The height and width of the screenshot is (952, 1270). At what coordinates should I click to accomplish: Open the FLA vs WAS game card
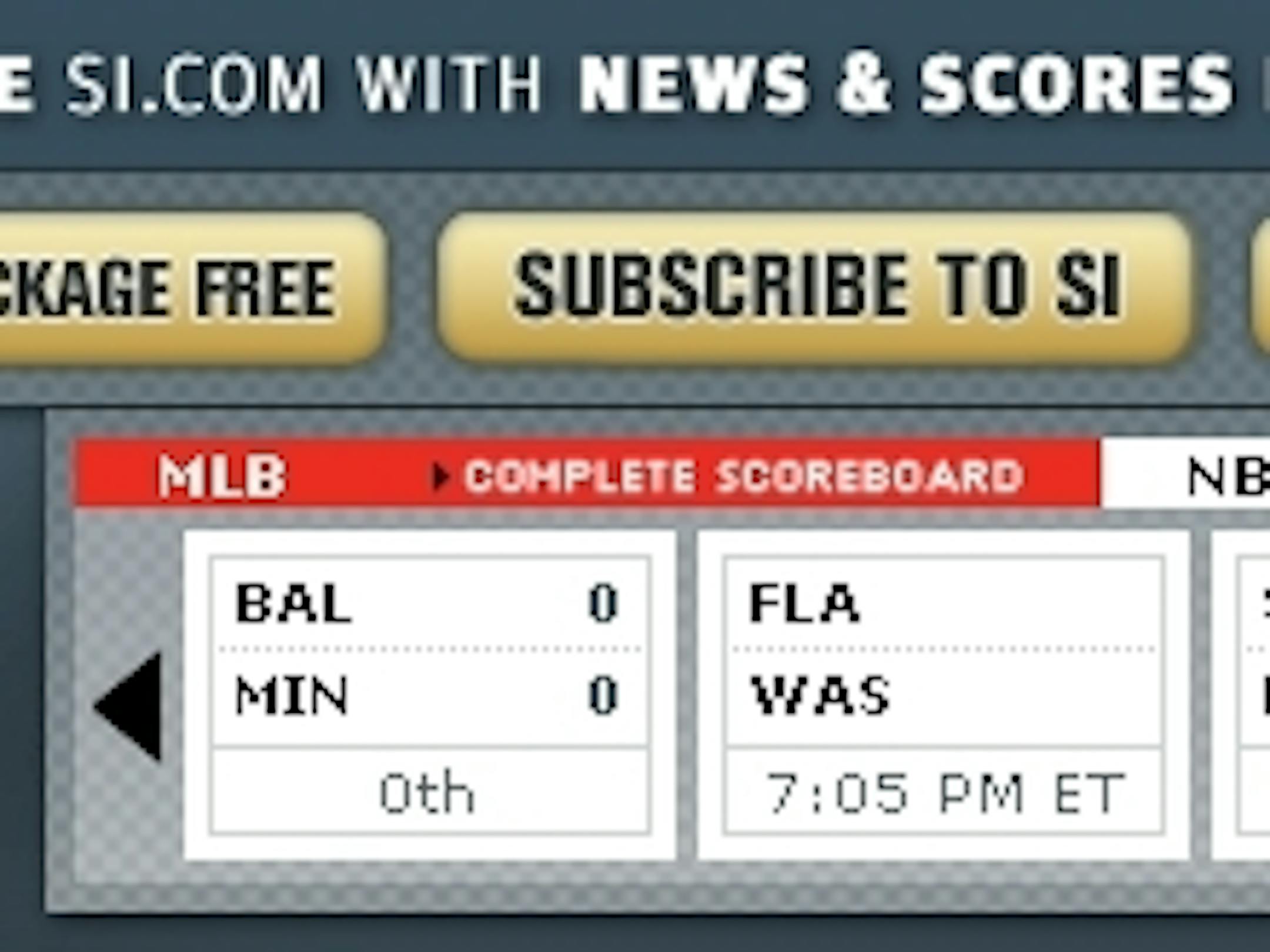point(943,695)
